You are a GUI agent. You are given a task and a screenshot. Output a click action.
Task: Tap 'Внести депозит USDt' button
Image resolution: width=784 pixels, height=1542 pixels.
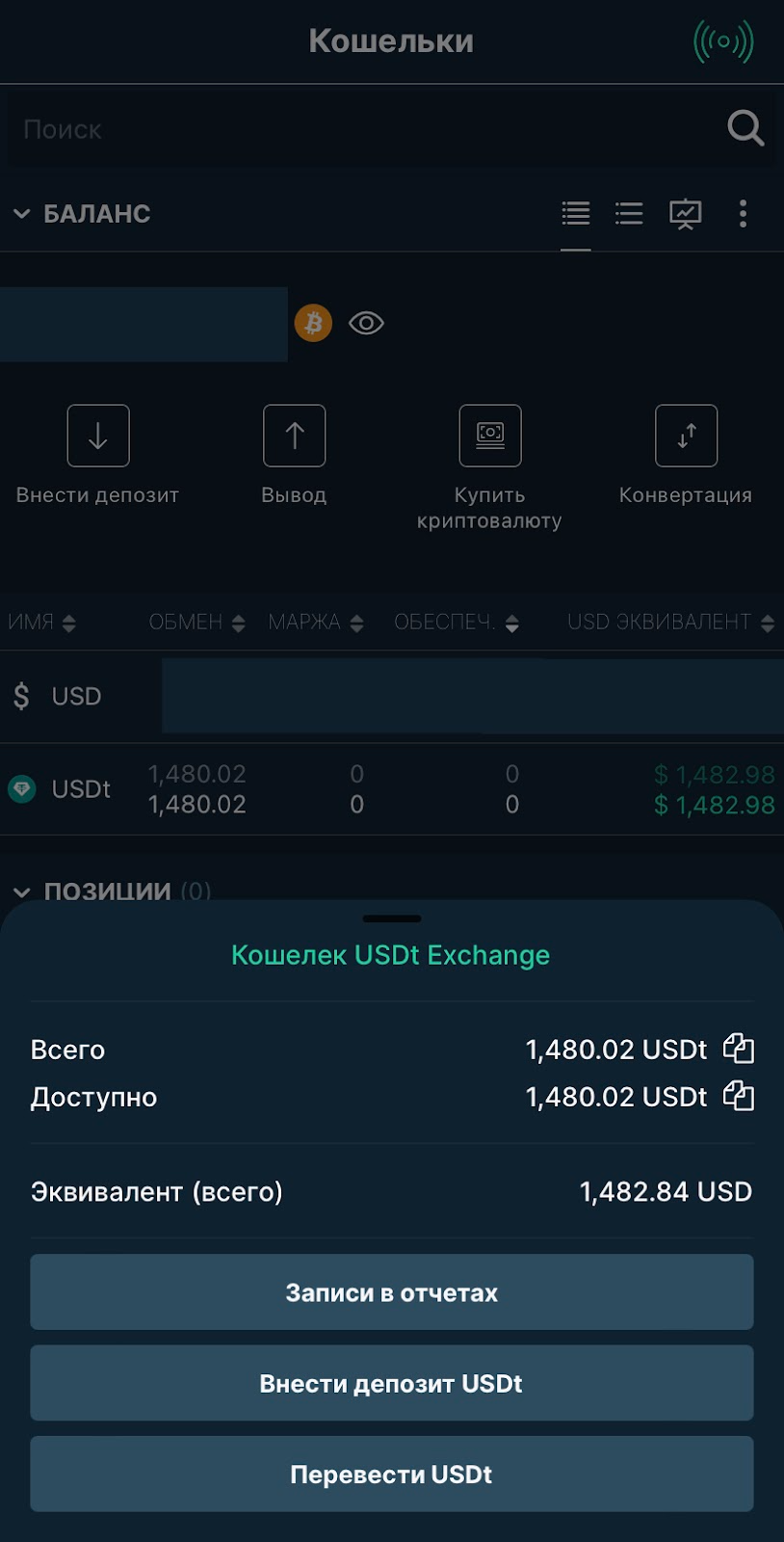(392, 1383)
